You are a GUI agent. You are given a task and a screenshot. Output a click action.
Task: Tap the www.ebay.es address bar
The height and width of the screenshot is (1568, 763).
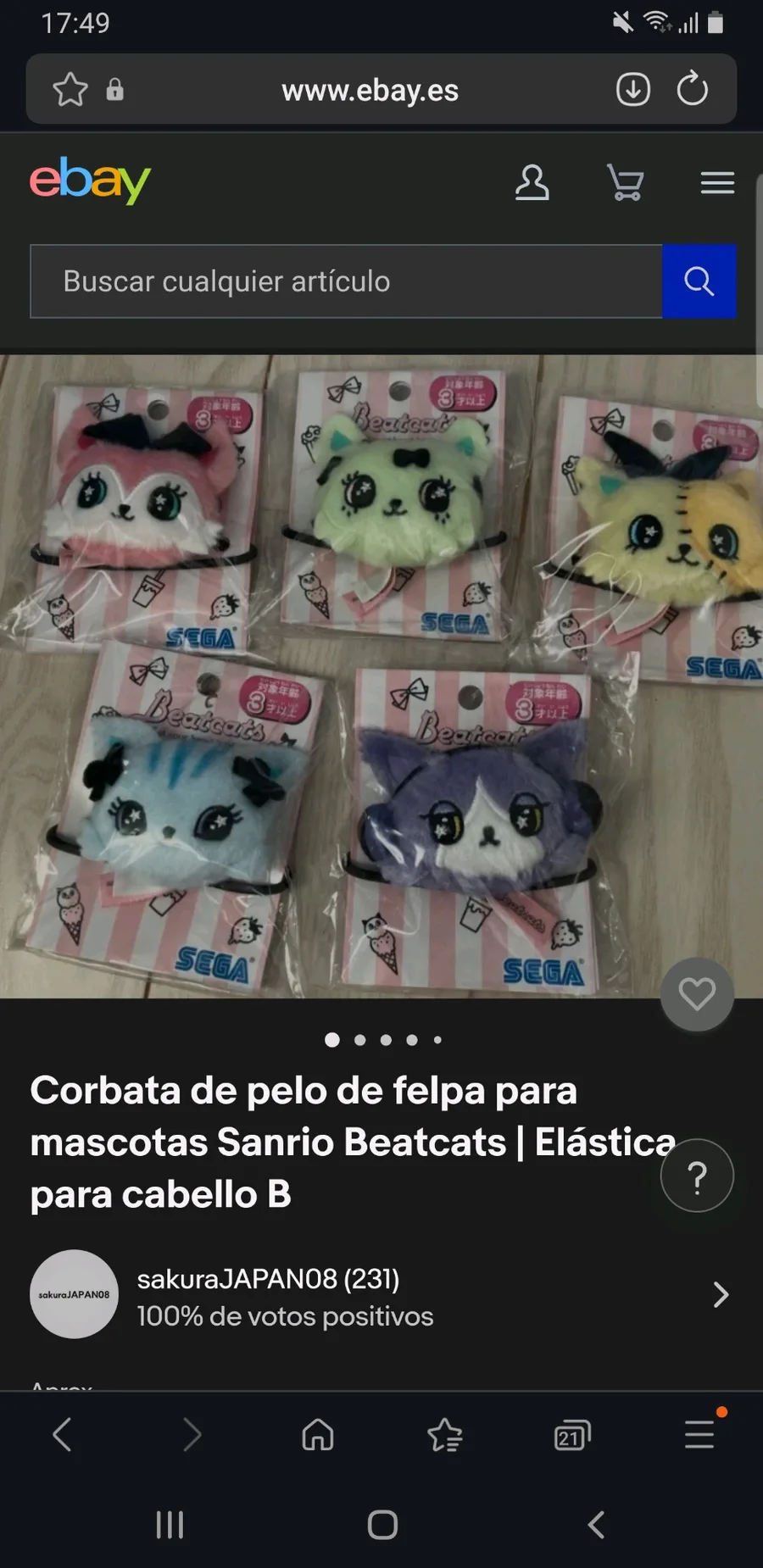coord(370,90)
